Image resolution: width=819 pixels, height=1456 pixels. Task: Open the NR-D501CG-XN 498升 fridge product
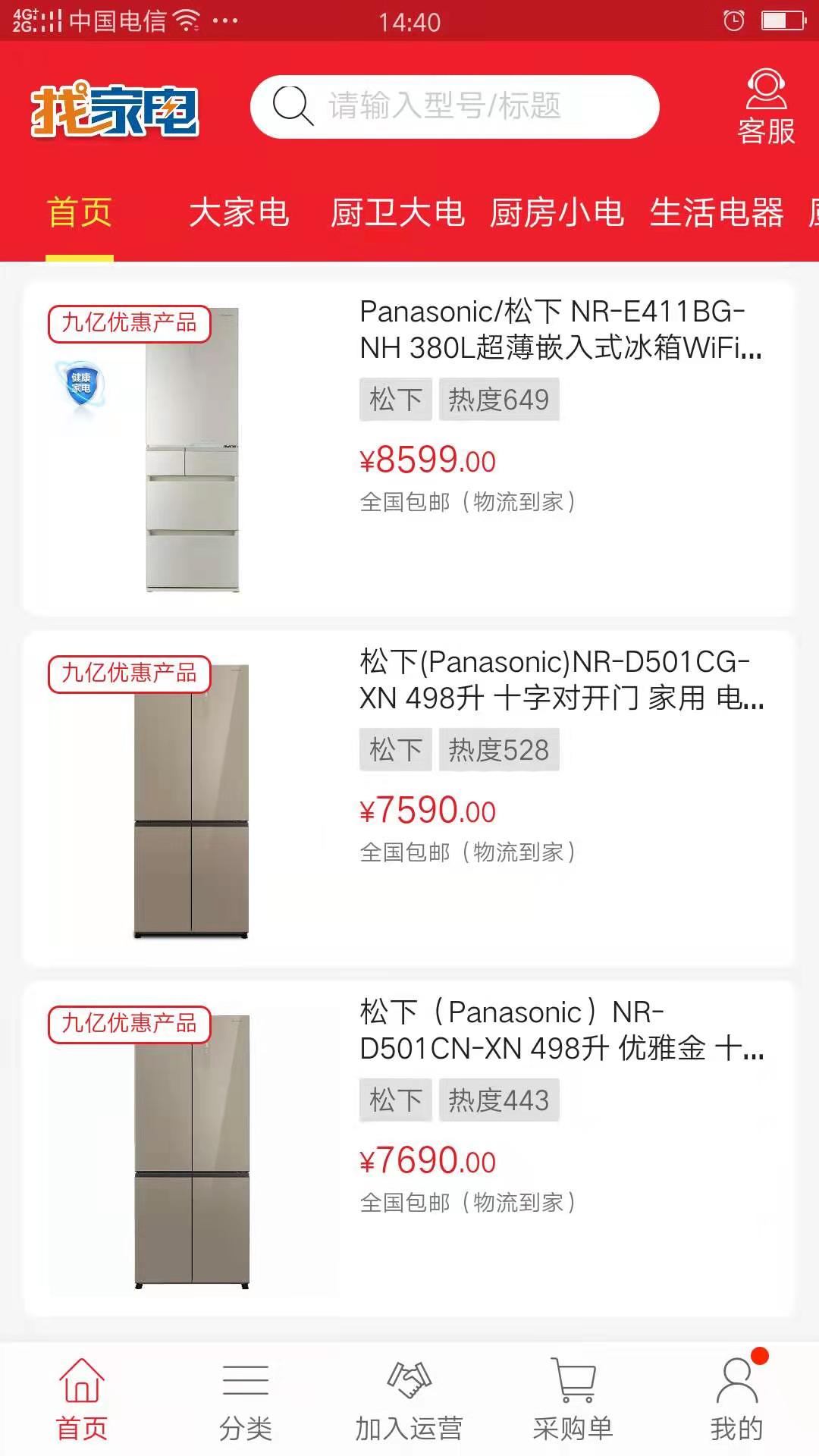pyautogui.click(x=409, y=799)
